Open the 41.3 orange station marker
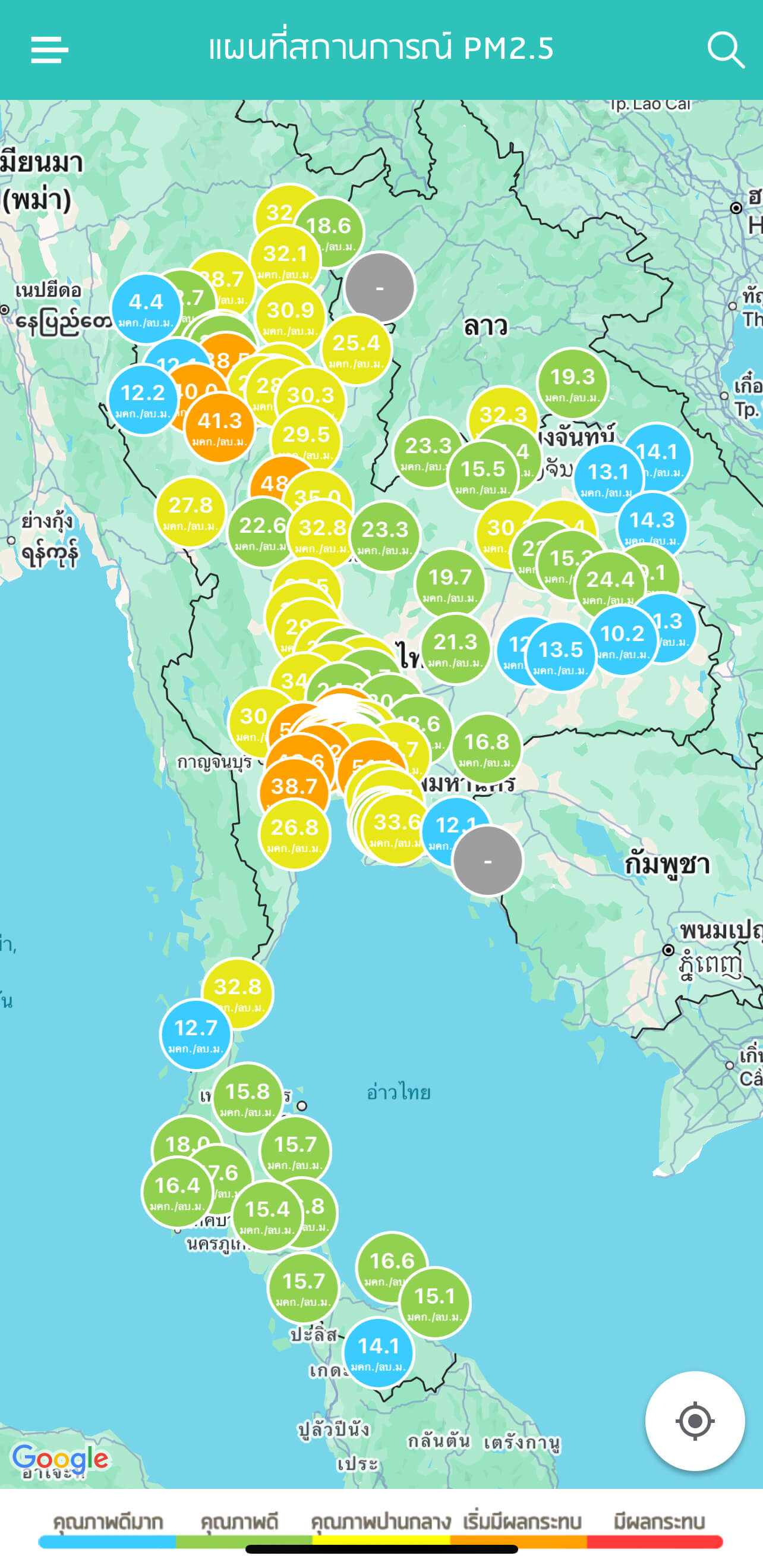Image resolution: width=763 pixels, height=1568 pixels. click(x=220, y=428)
